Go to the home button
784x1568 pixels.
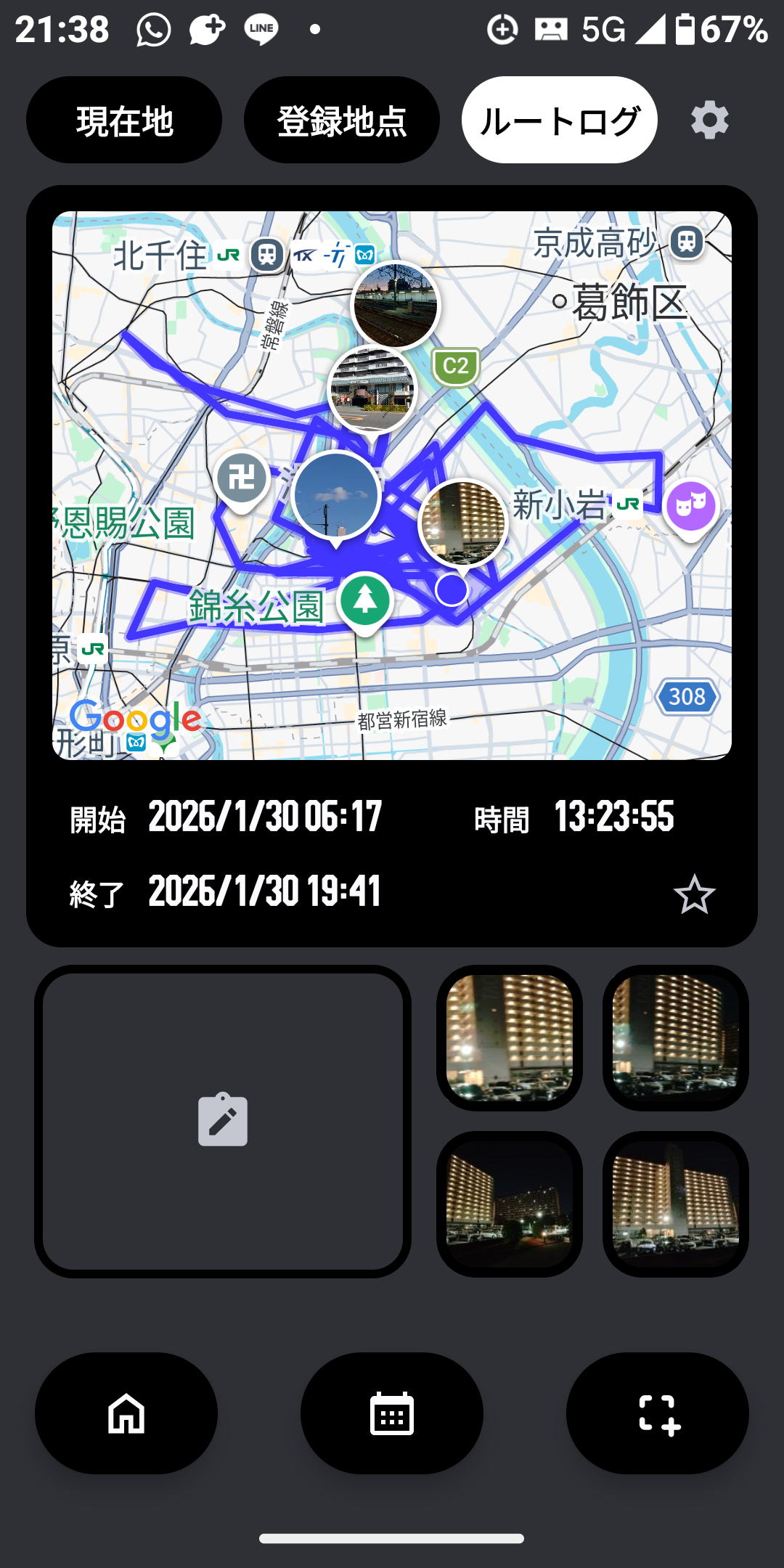[x=126, y=1413]
